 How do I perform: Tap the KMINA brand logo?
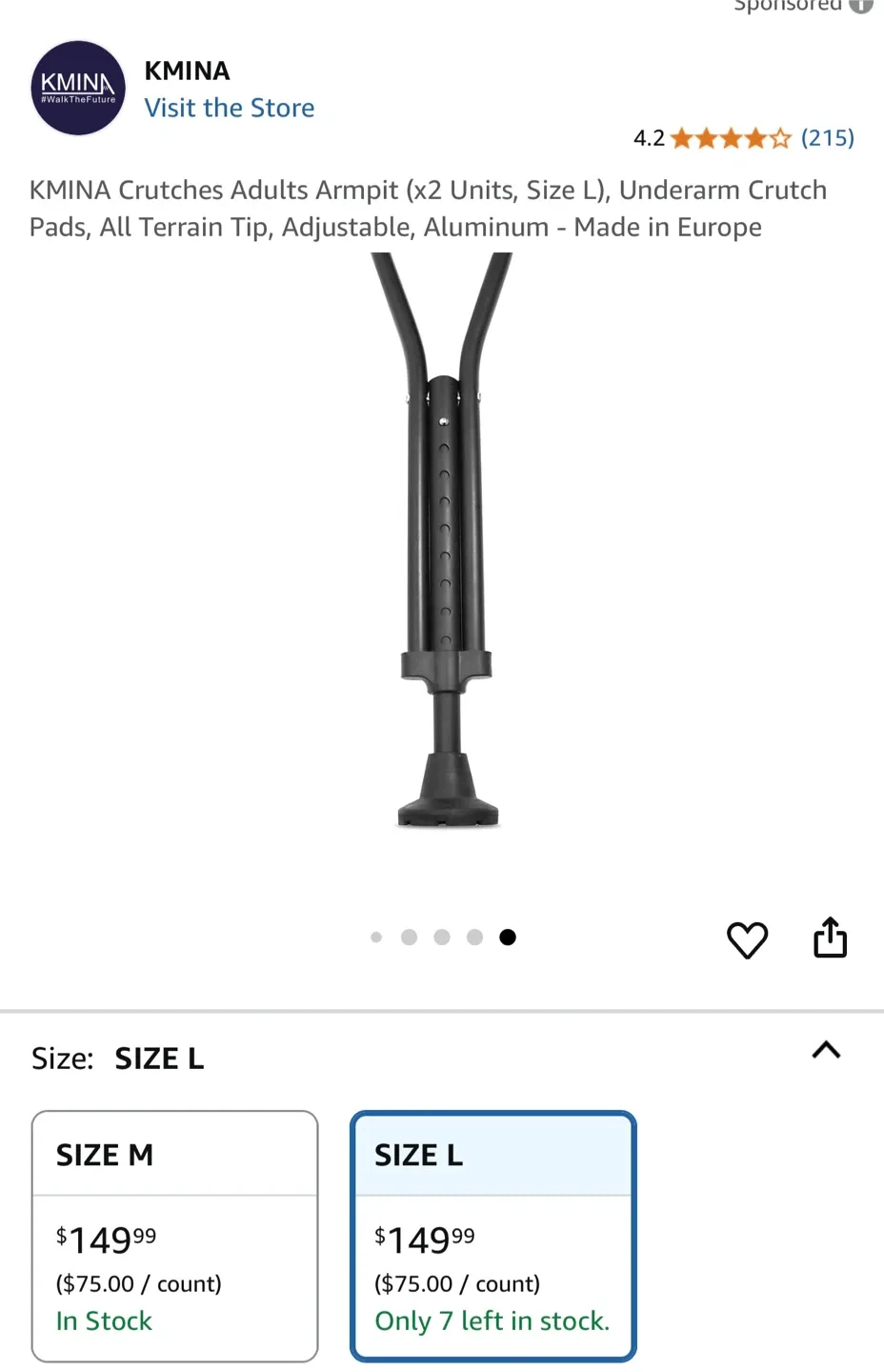coord(78,88)
